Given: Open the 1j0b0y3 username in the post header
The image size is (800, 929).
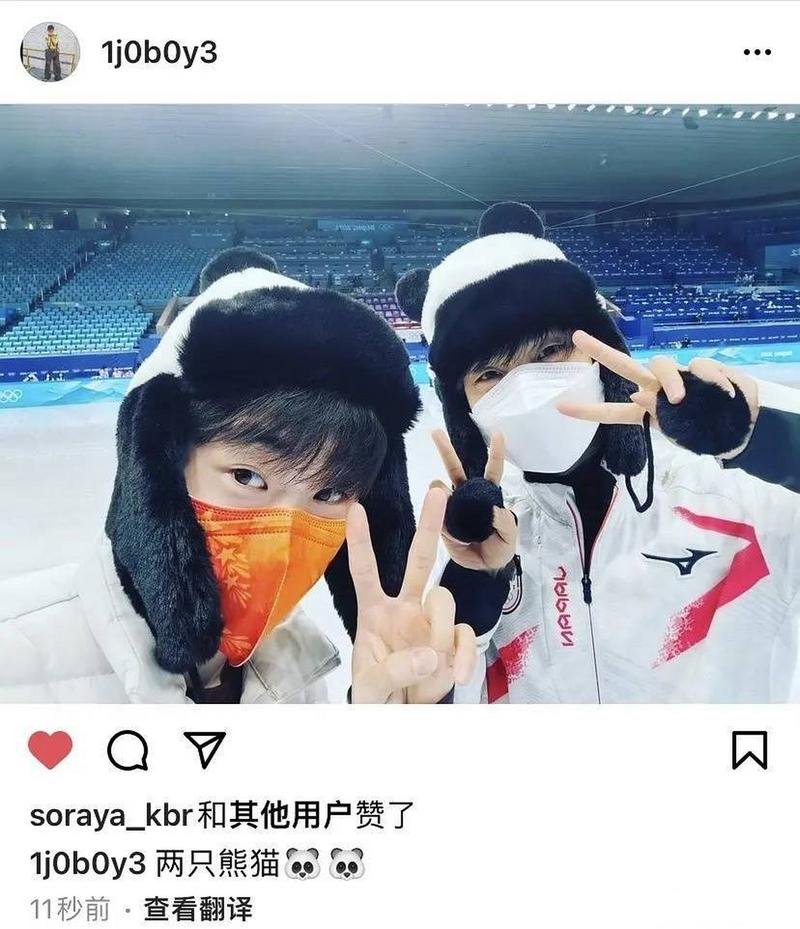Looking at the screenshot, I should [x=158, y=53].
